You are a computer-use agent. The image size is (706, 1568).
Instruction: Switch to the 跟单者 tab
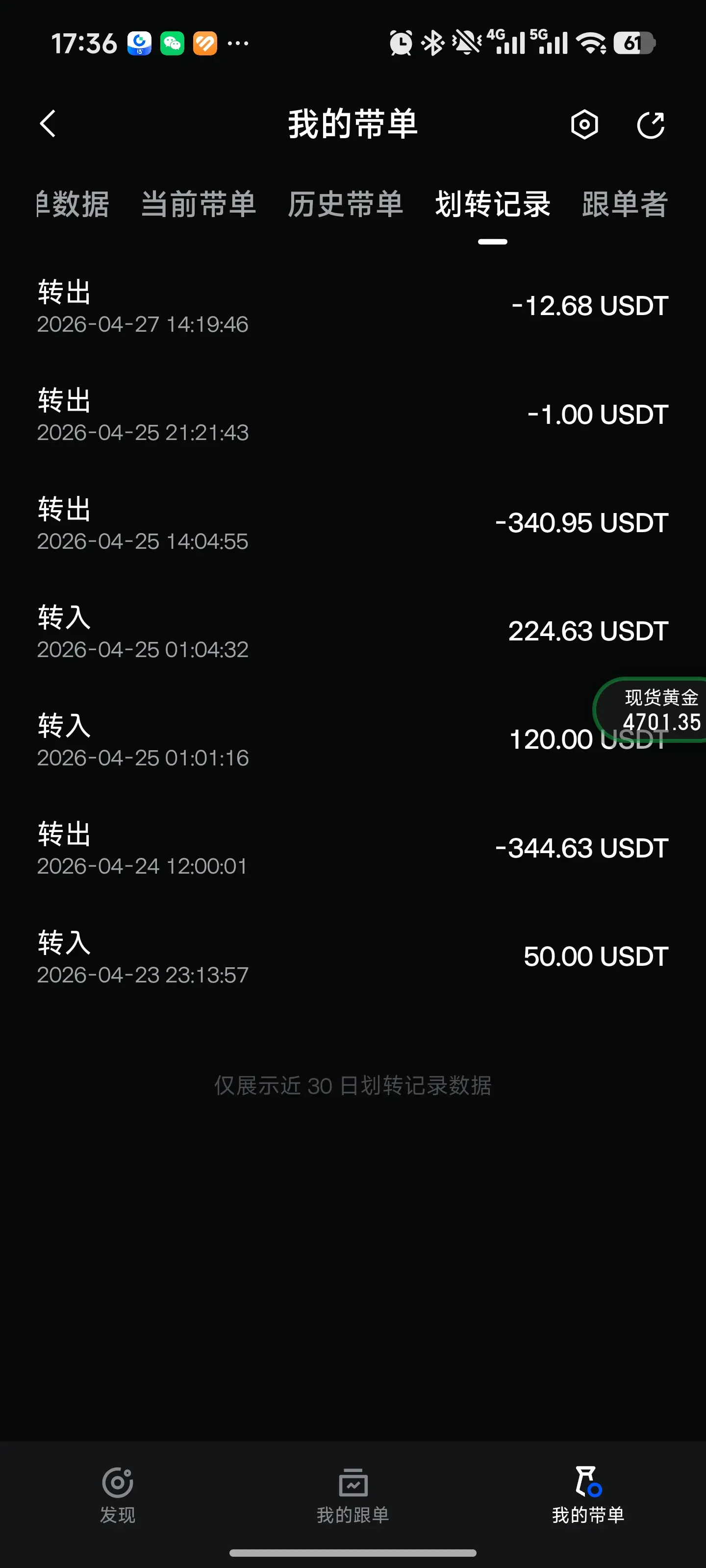click(625, 204)
